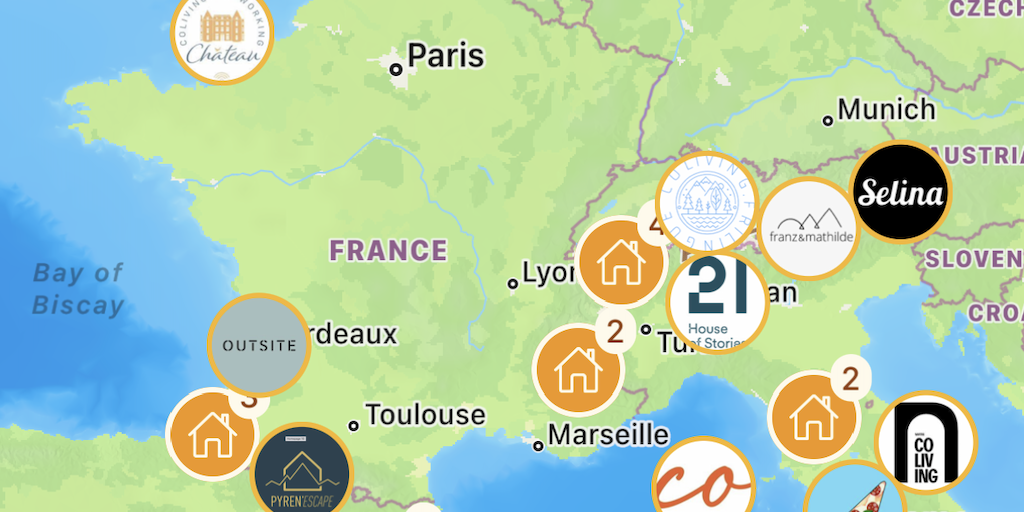Open the black arch CO LIVING marker
The height and width of the screenshot is (512, 1024).
[x=925, y=442]
